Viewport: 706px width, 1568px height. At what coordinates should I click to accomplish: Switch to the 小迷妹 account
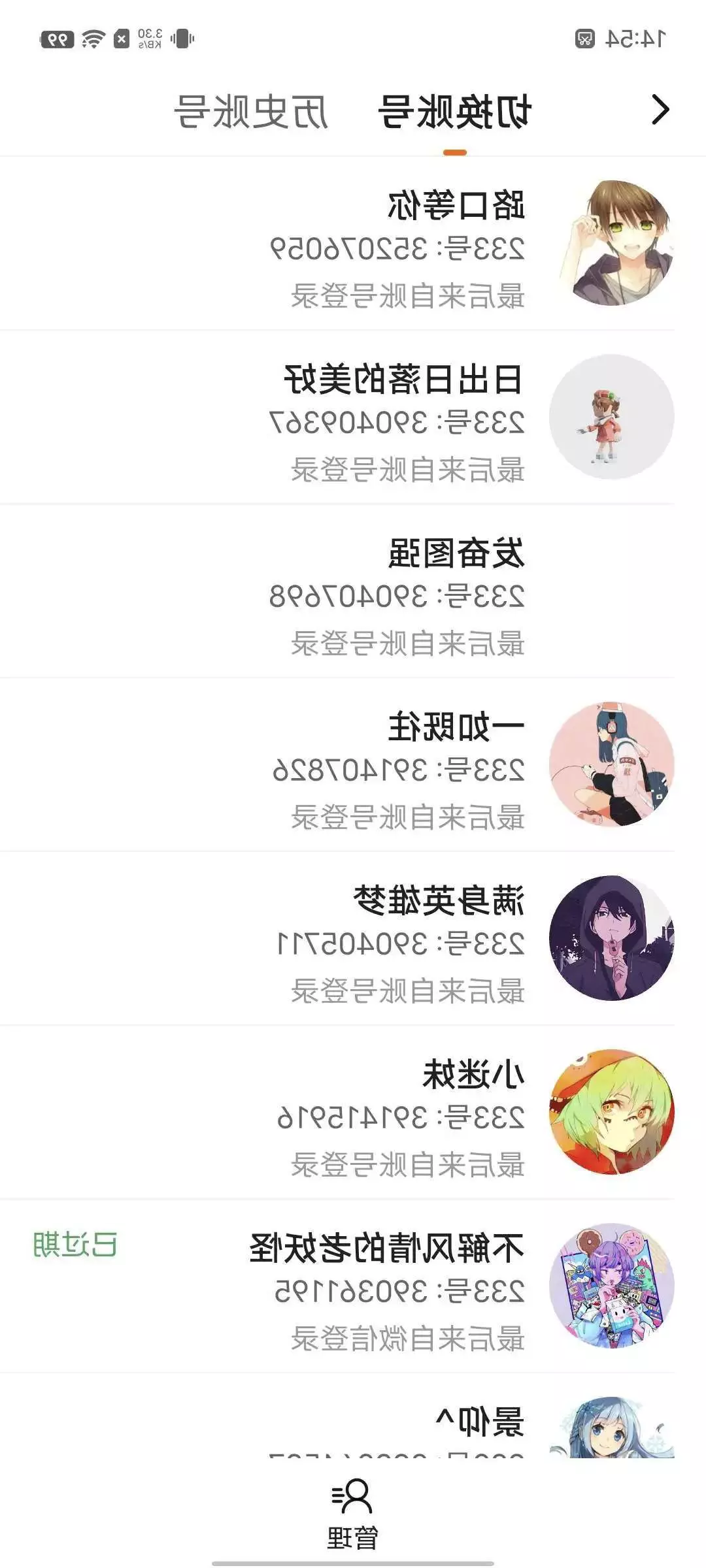(x=405, y=1113)
